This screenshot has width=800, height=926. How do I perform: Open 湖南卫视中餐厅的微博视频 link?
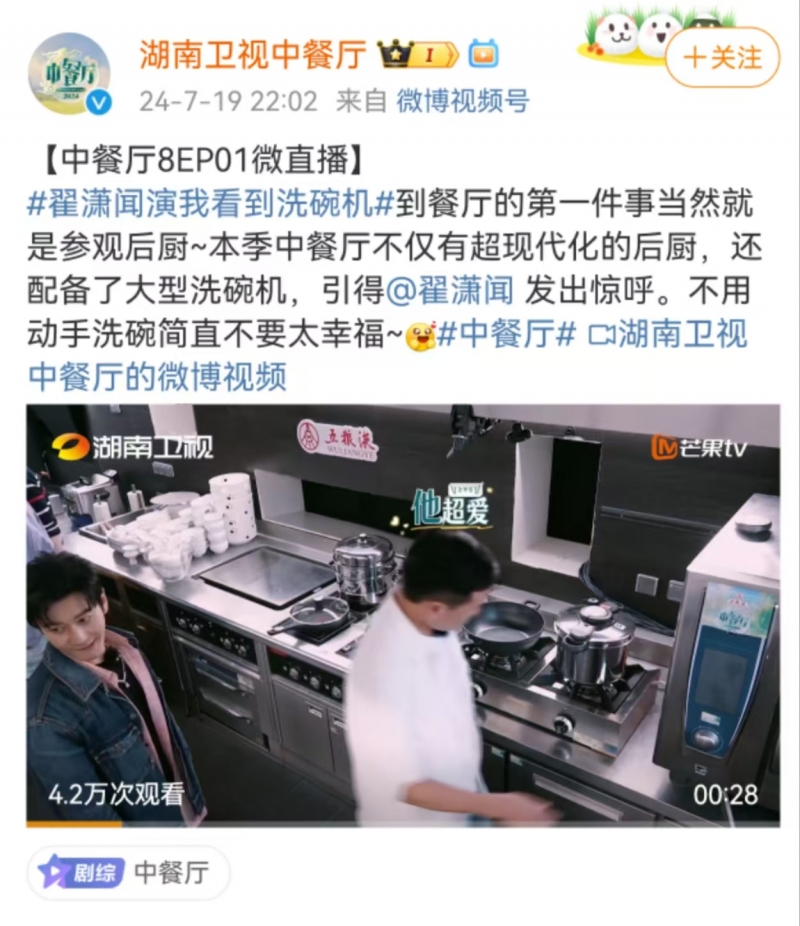(x=400, y=355)
